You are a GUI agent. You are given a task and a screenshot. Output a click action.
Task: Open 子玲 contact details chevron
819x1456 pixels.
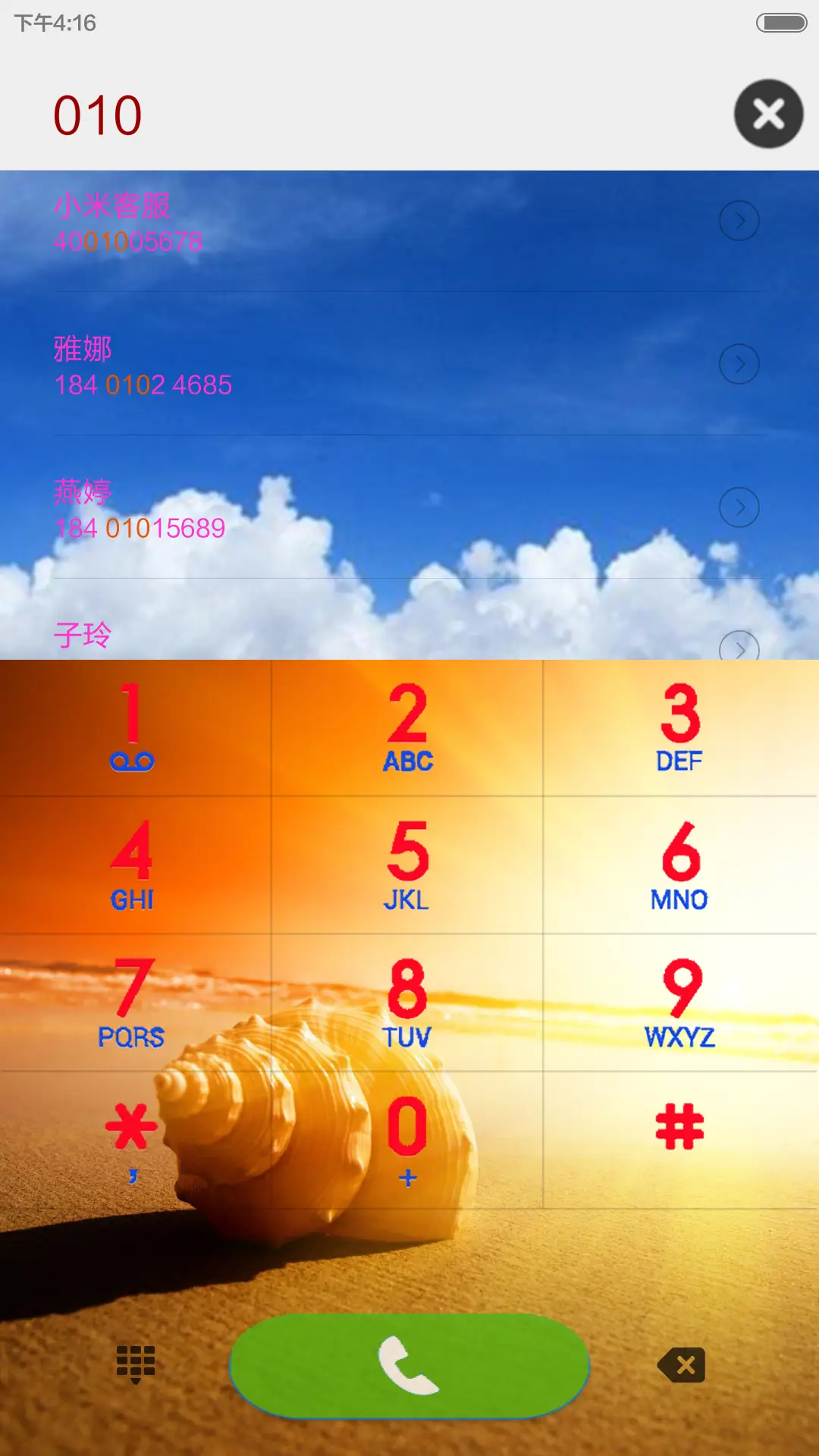tap(739, 650)
